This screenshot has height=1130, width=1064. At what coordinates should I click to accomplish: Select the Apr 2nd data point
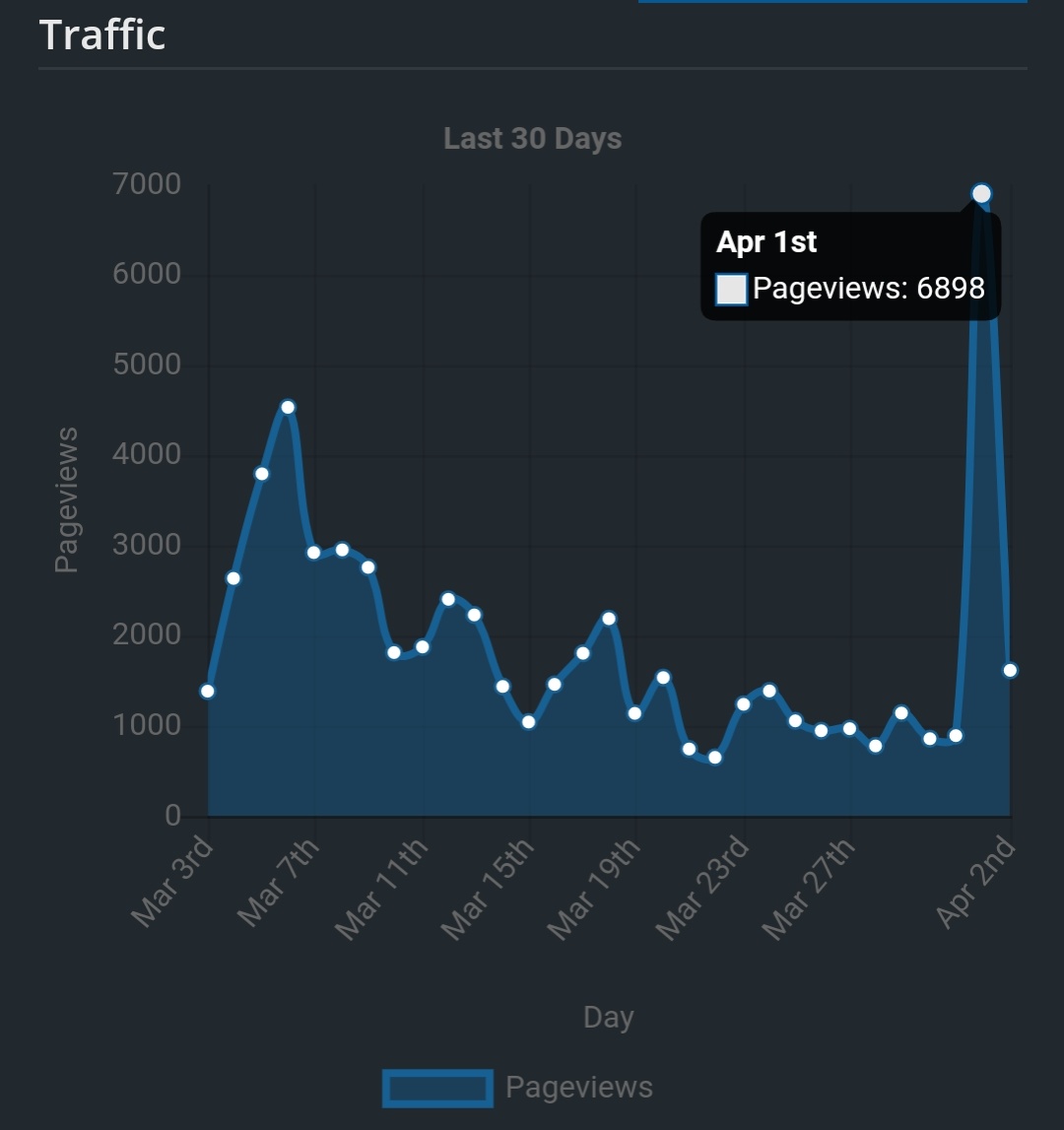(1009, 671)
